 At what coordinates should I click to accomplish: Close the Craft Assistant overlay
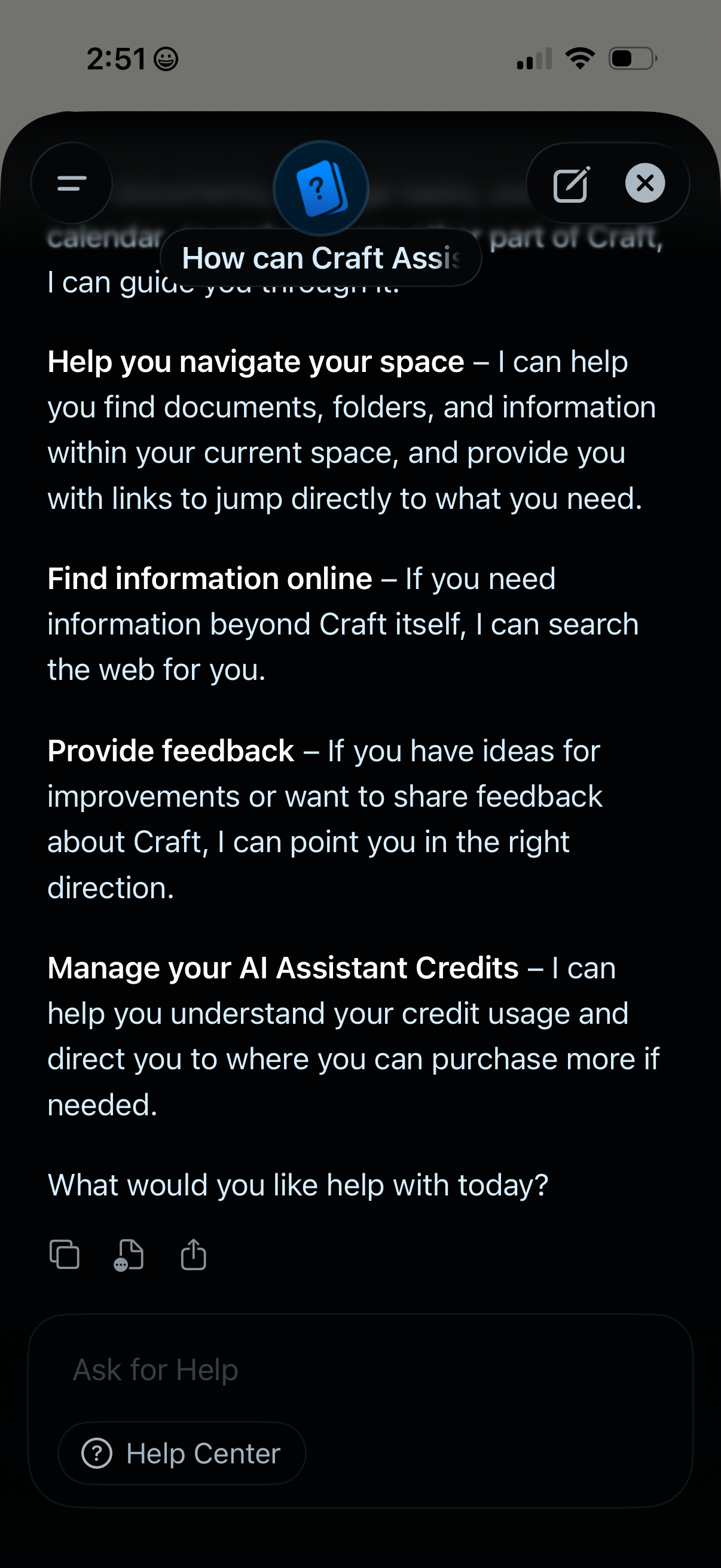[x=645, y=183]
